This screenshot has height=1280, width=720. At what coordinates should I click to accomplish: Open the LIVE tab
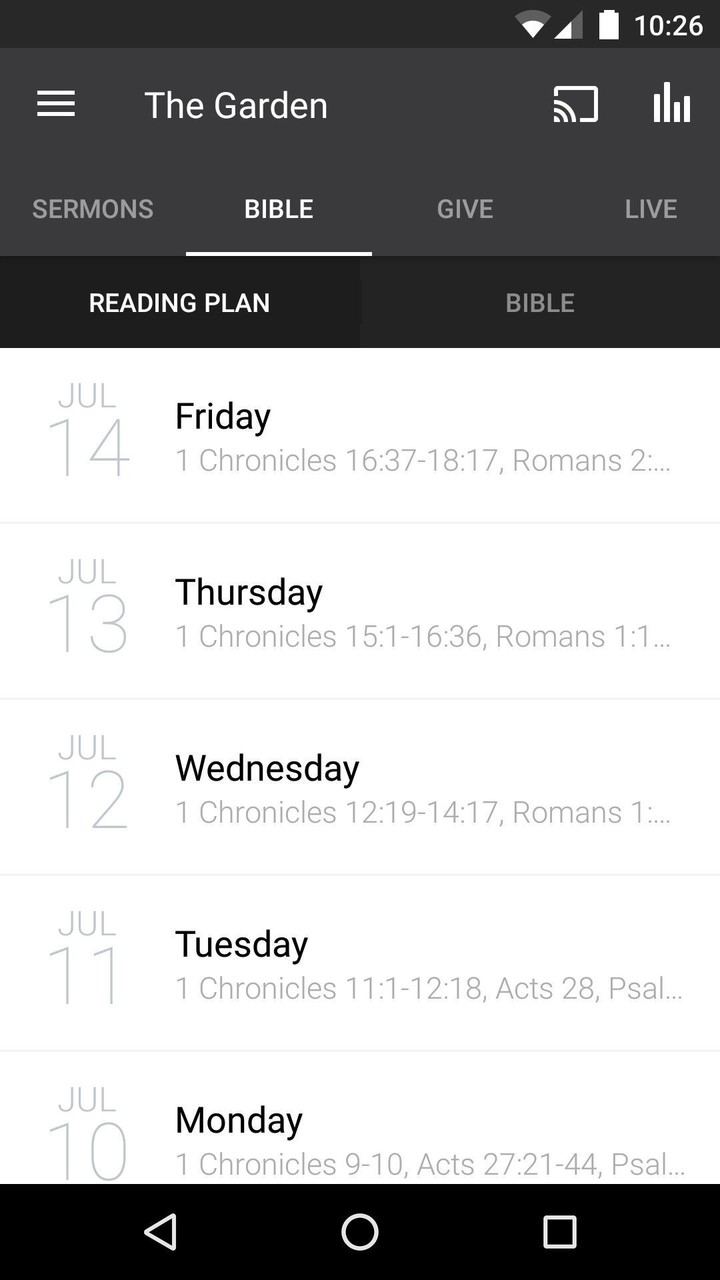pos(650,209)
